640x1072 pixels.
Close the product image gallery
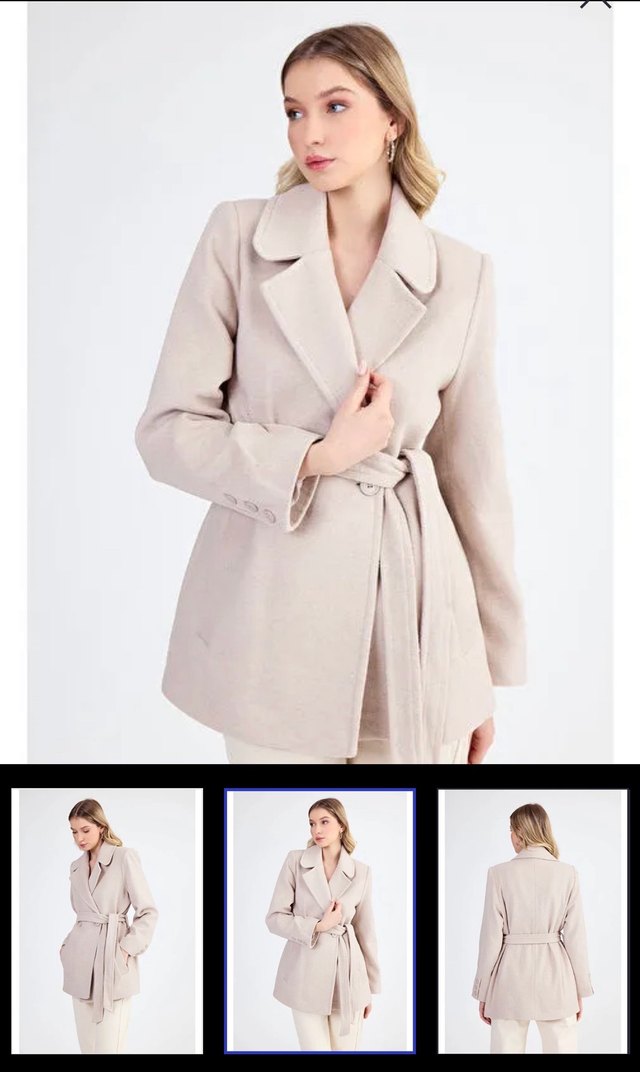click(x=595, y=3)
